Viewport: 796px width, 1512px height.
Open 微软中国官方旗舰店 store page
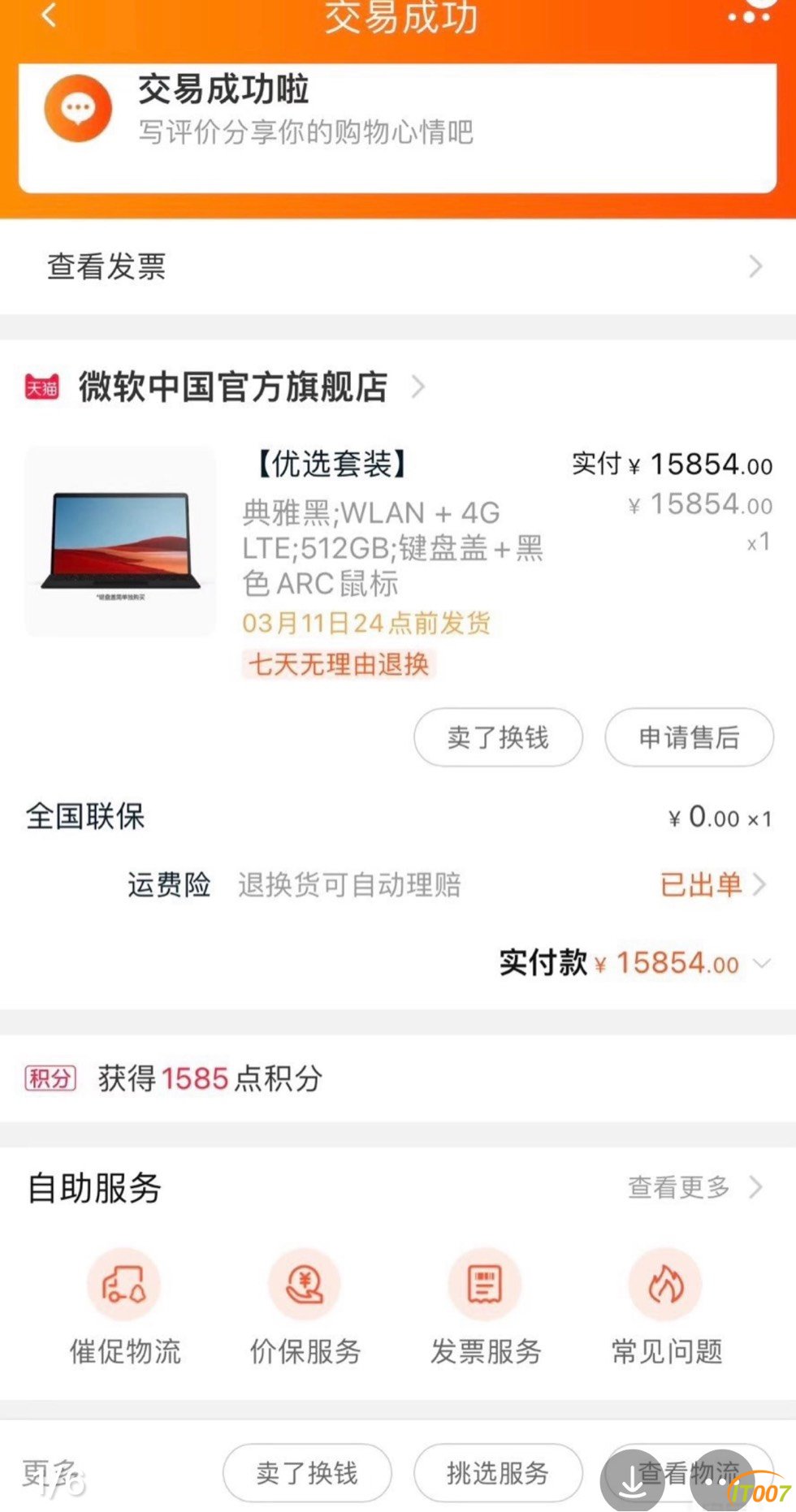pos(233,387)
